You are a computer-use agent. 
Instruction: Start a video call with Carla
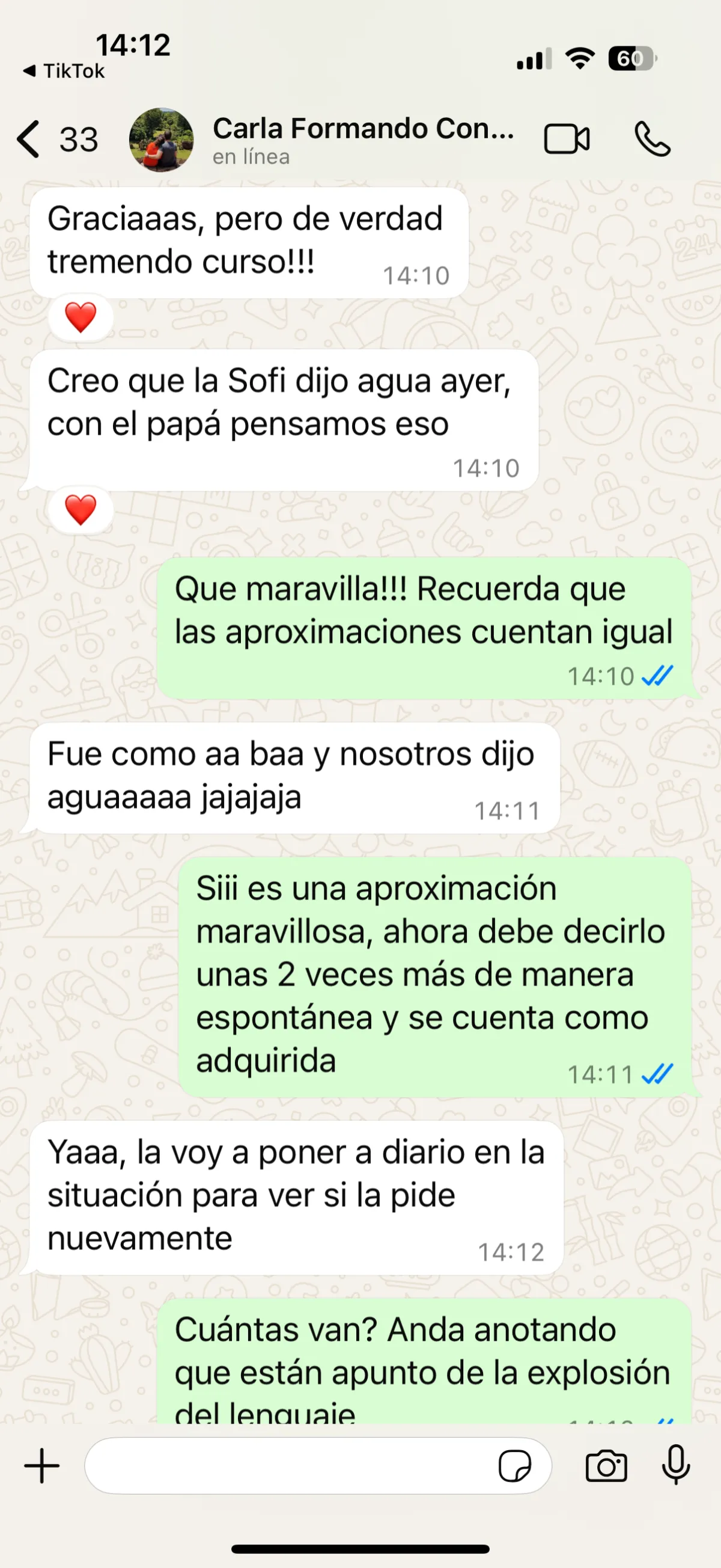point(566,139)
